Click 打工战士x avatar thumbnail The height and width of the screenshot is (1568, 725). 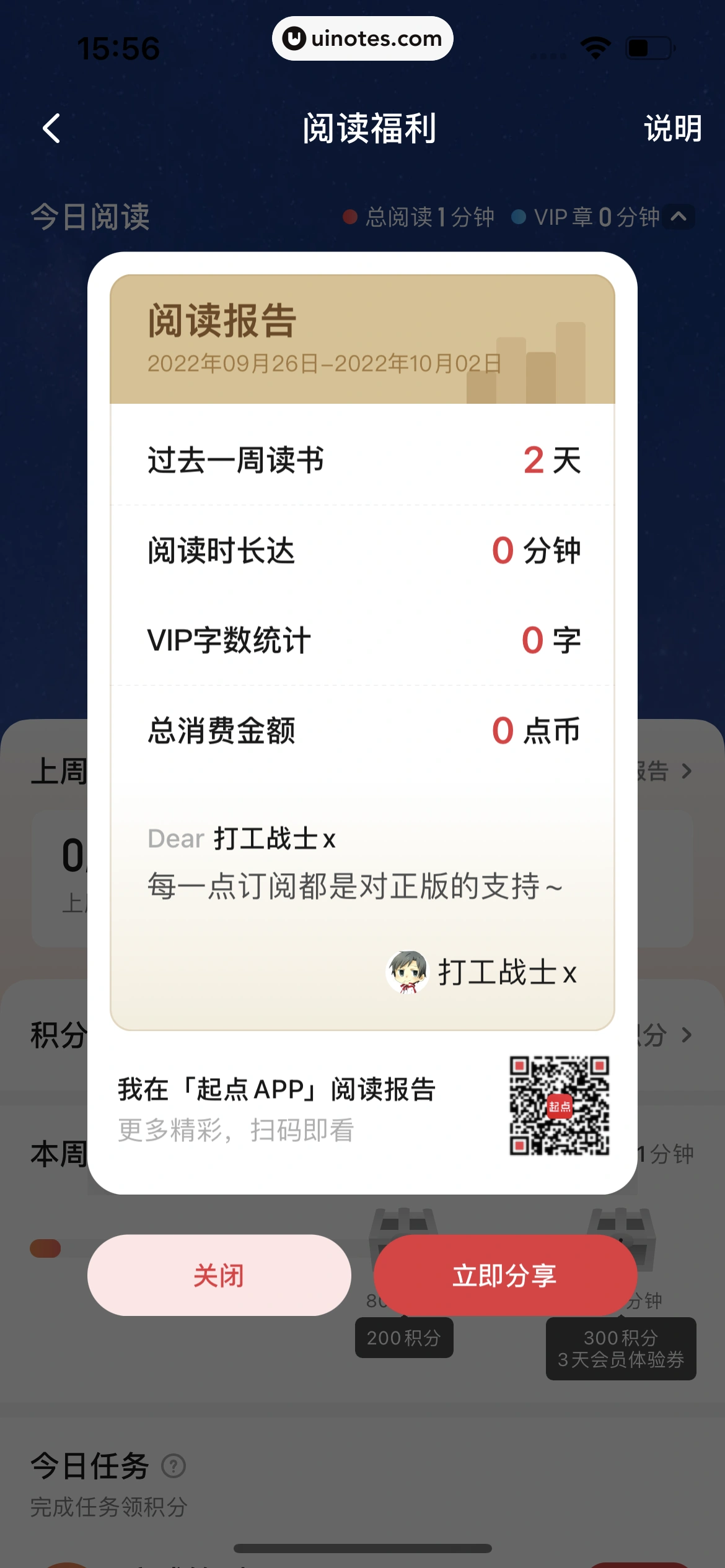tap(409, 971)
